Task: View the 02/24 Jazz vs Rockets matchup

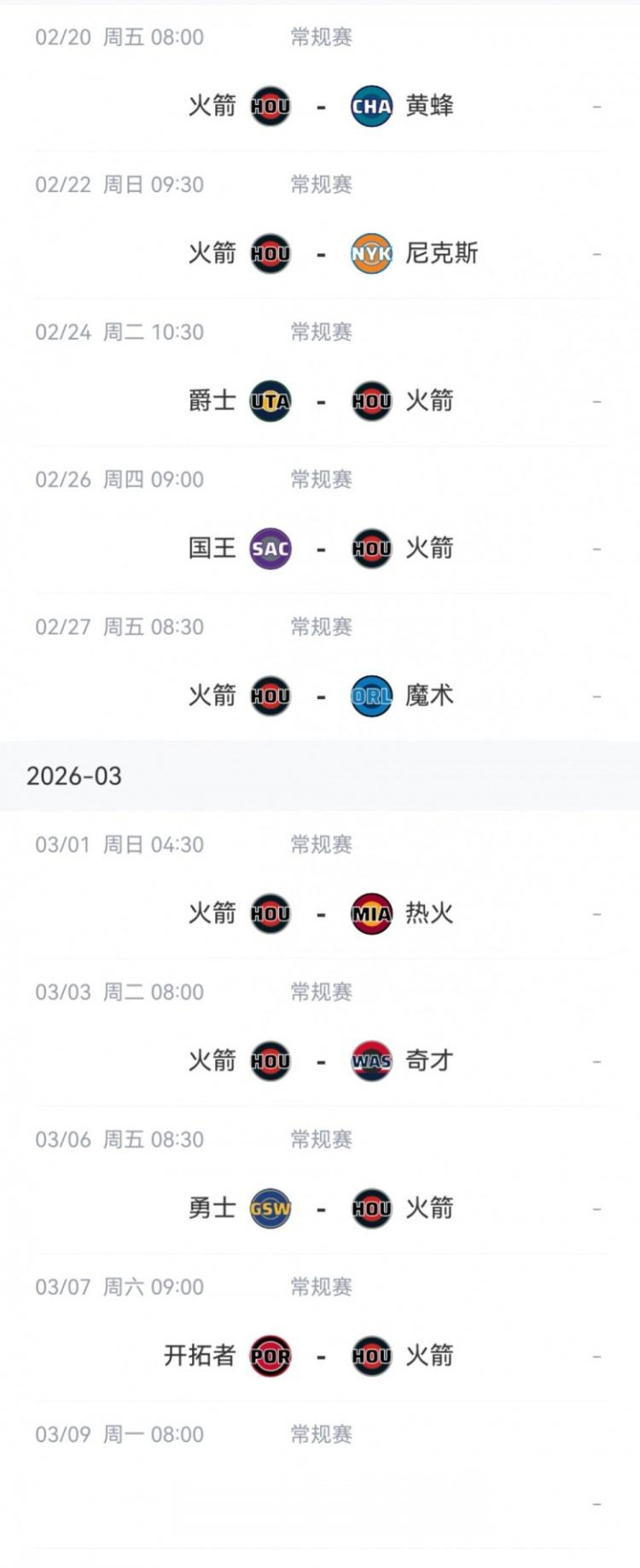Action: point(320,401)
